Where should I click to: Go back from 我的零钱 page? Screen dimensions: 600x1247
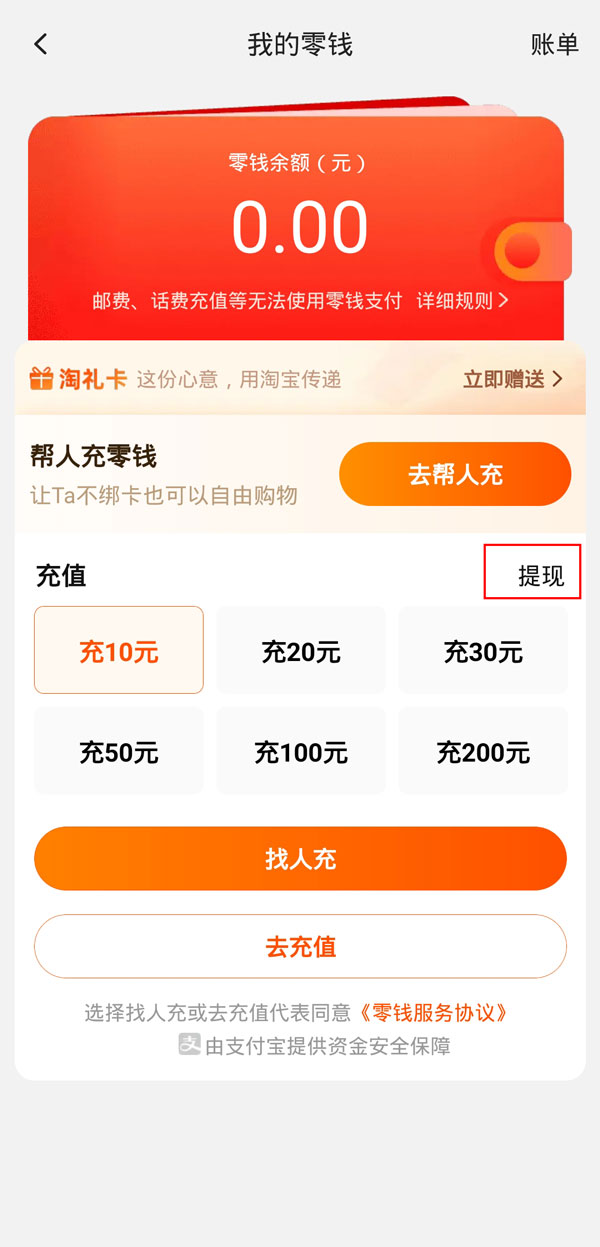(40, 45)
